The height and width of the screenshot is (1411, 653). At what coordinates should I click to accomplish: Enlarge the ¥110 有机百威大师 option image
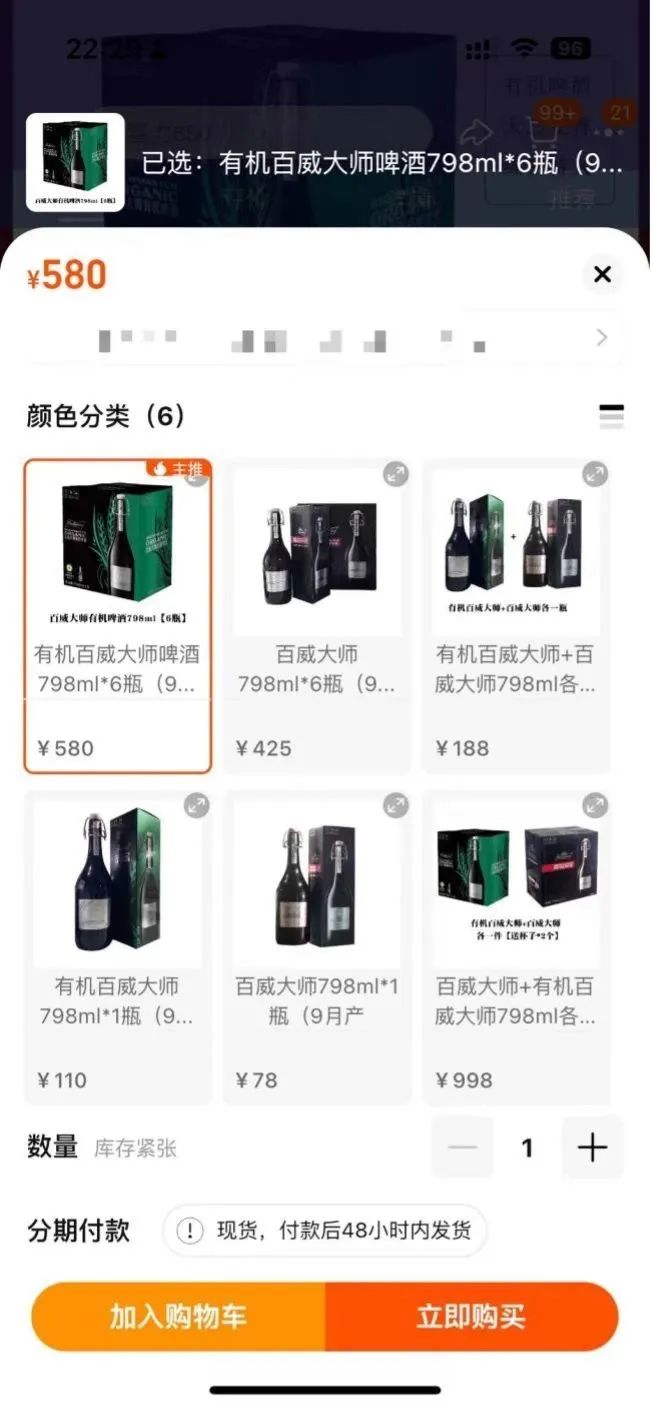[197, 805]
